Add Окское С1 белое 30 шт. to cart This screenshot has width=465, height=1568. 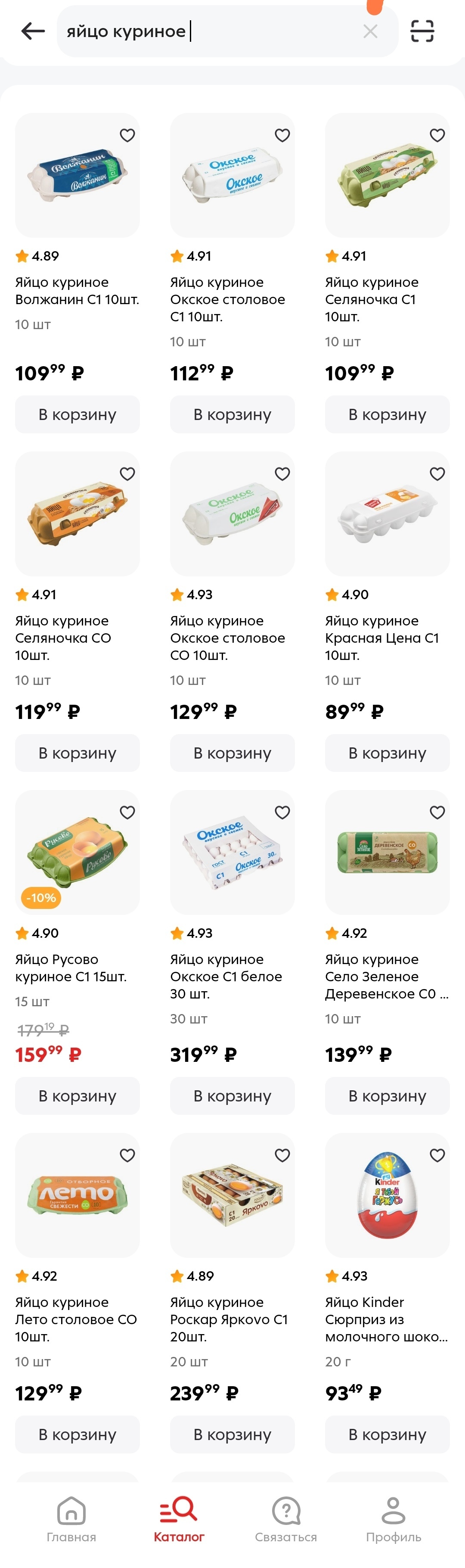[232, 1095]
